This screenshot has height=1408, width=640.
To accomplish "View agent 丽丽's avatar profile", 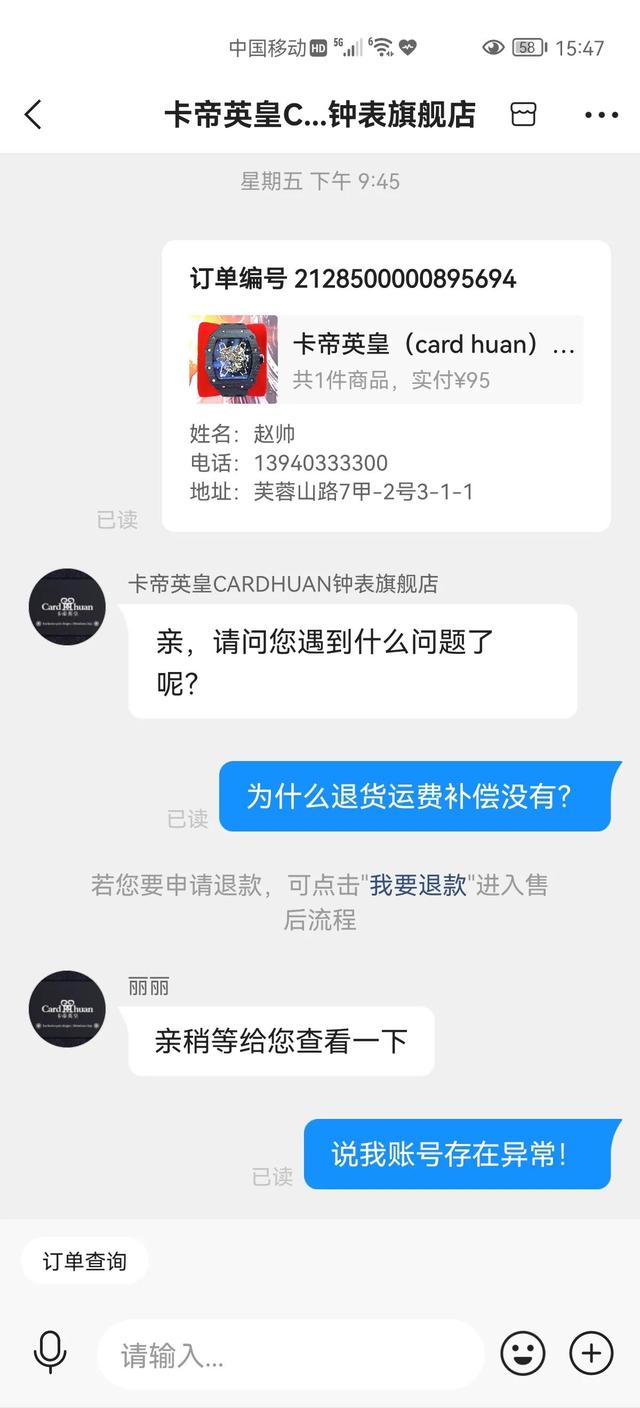I will click(67, 1009).
